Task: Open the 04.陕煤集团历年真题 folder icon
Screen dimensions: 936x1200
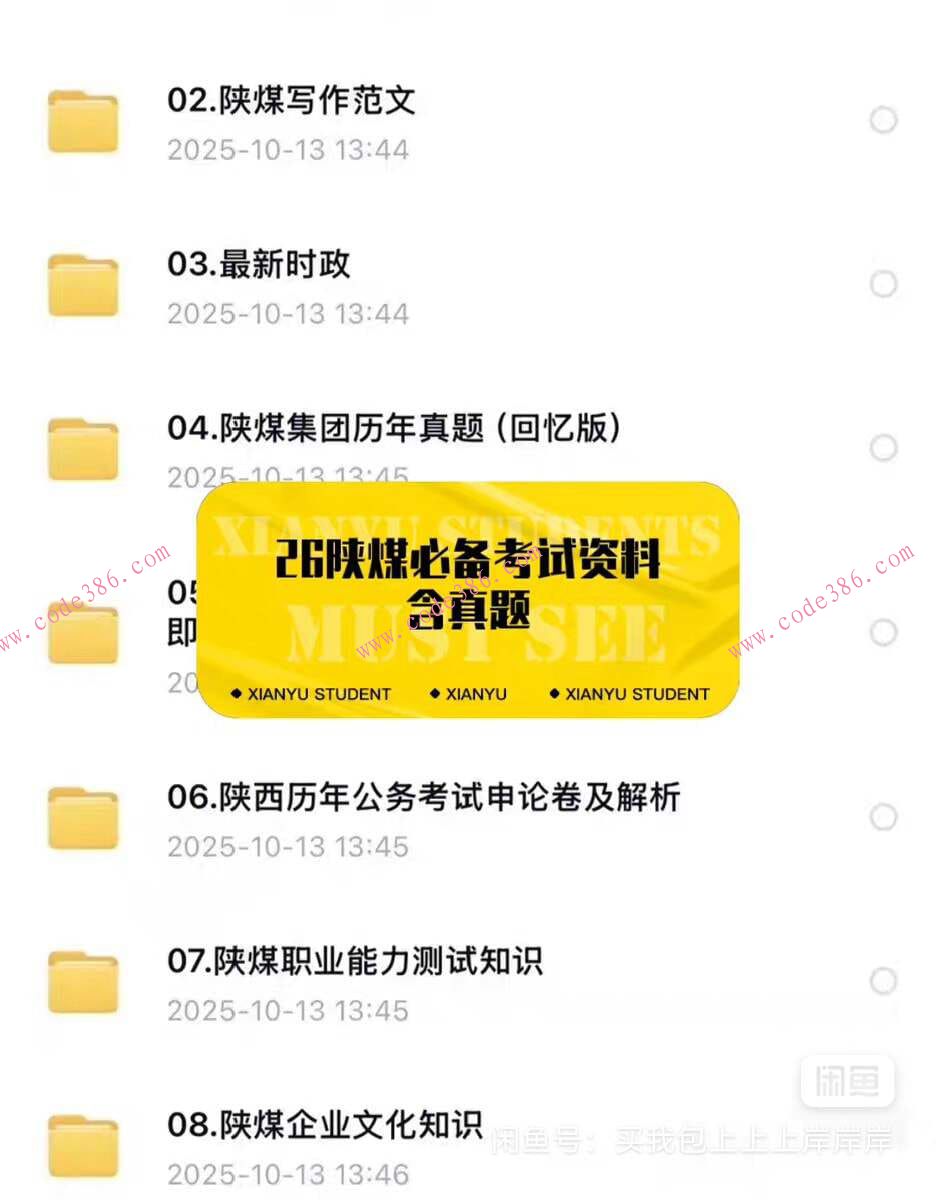Action: (x=83, y=448)
